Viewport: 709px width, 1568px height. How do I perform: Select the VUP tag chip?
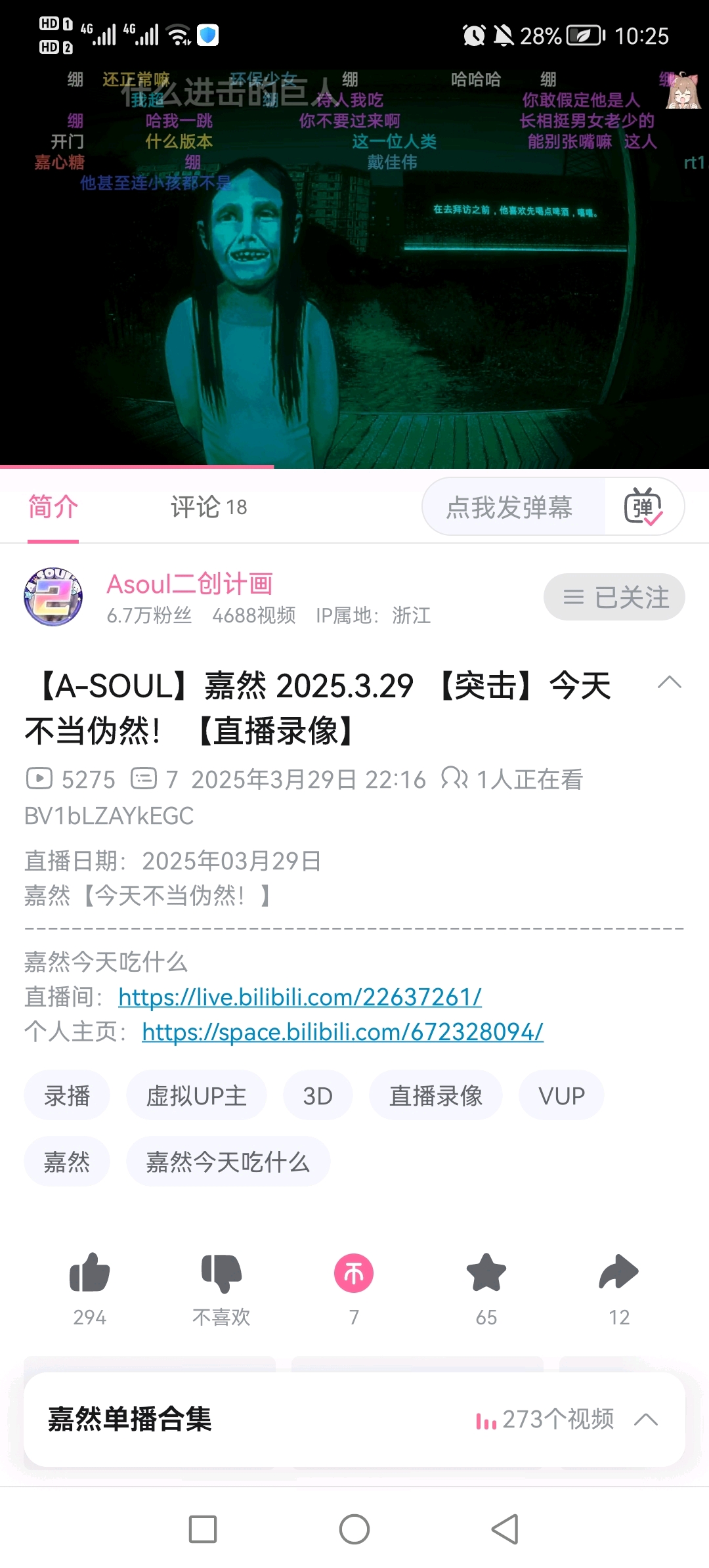point(561,1096)
